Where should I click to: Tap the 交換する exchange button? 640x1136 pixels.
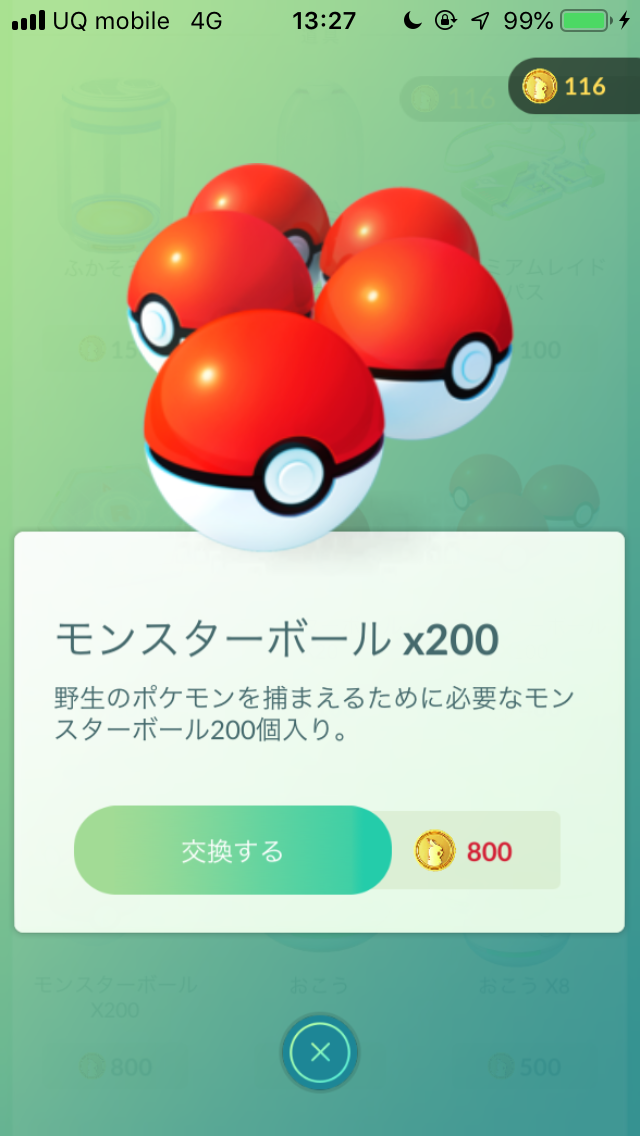pos(232,851)
